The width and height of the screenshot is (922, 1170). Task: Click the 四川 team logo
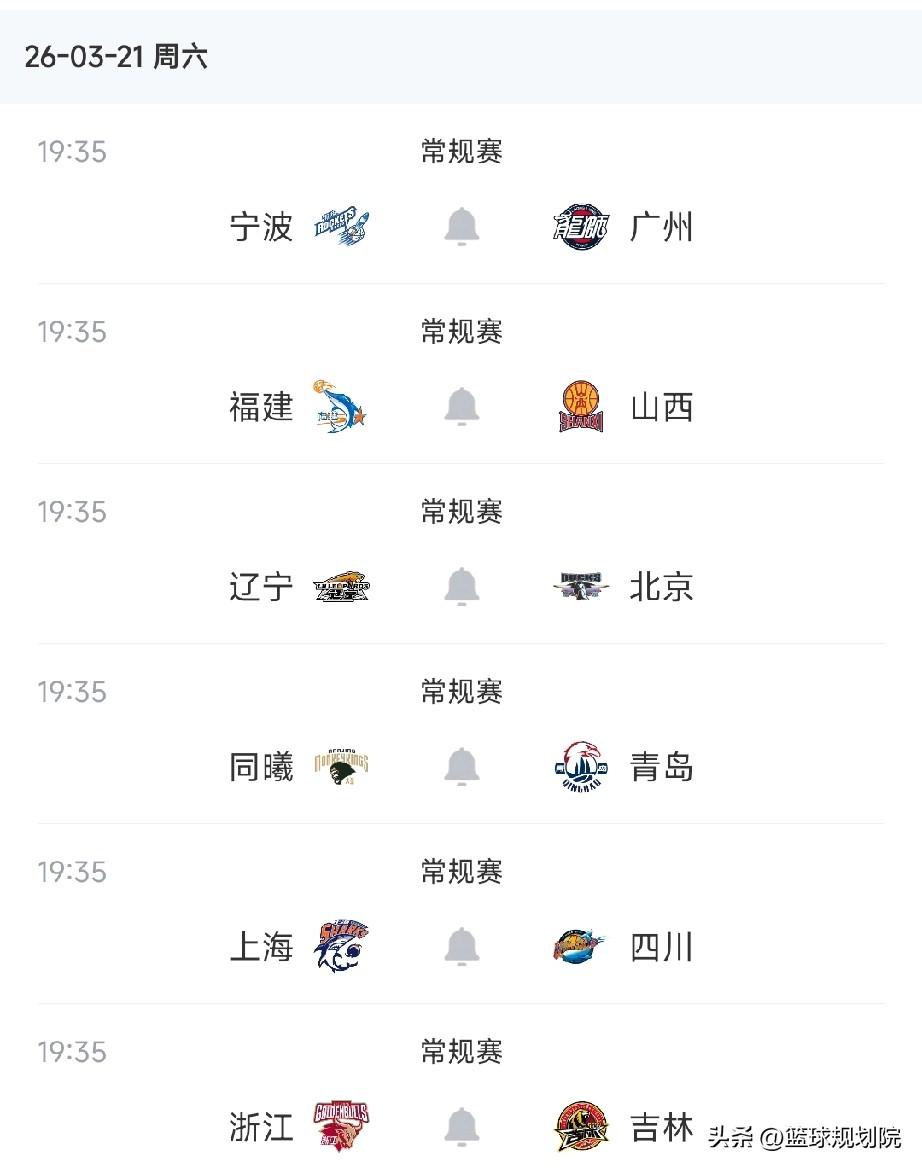point(580,947)
